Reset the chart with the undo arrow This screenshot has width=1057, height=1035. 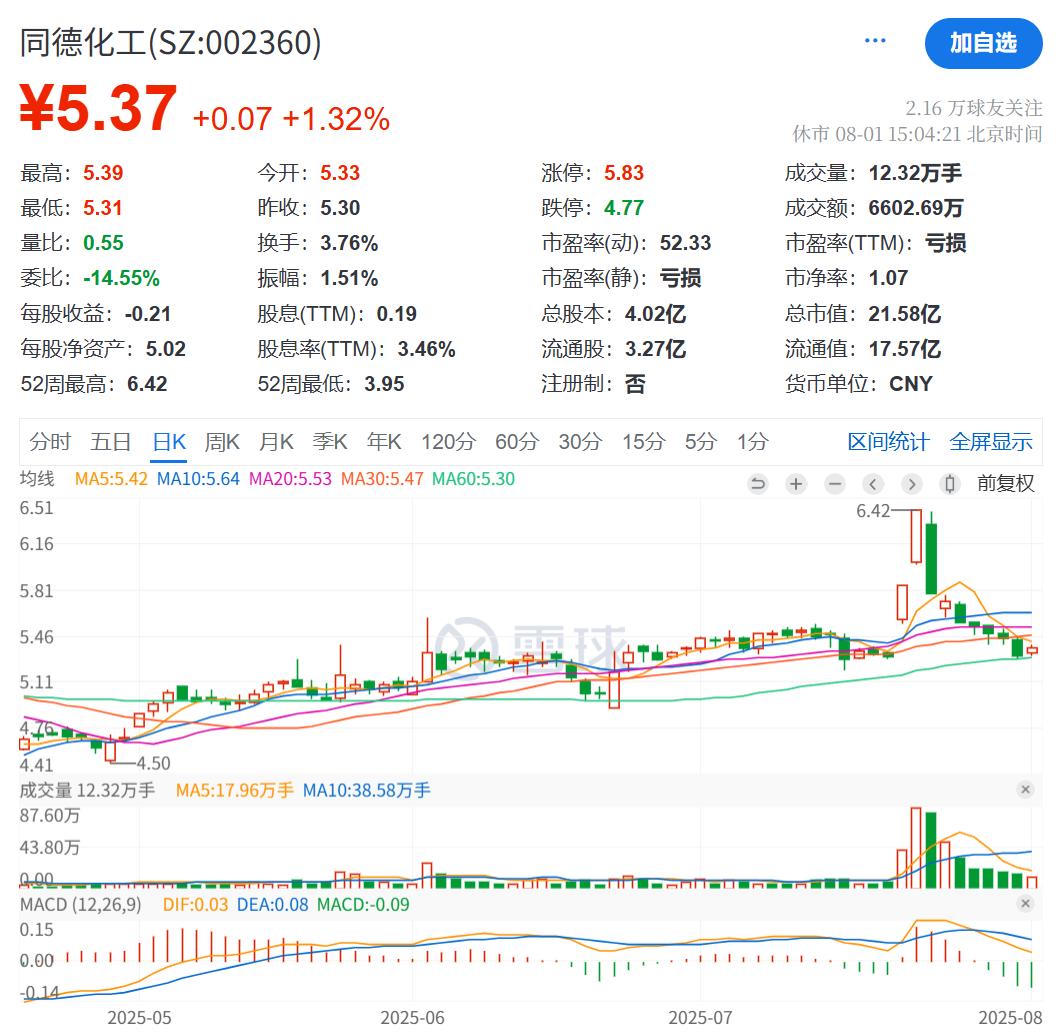[758, 485]
